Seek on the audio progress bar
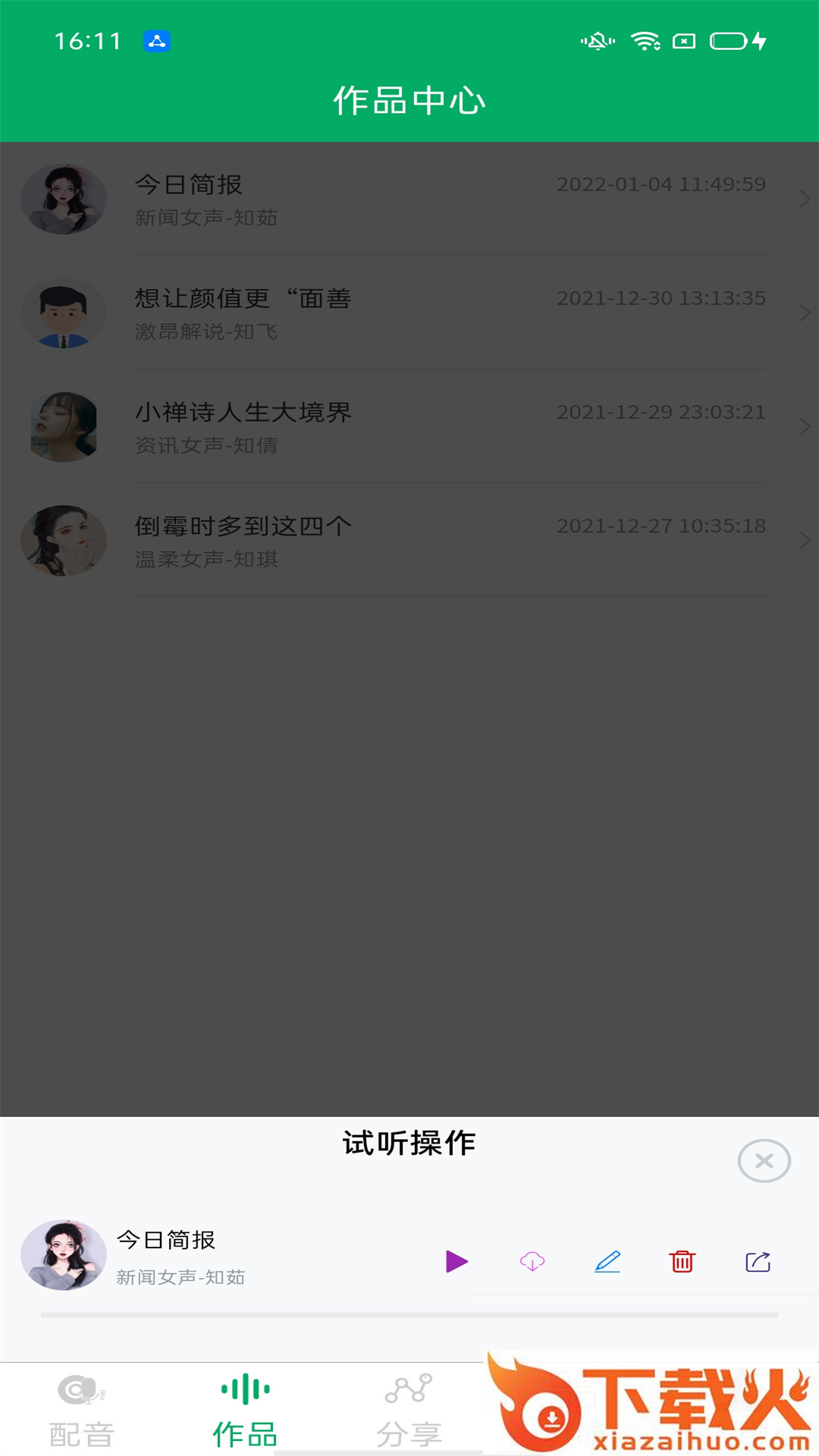This screenshot has width=819, height=1456. click(409, 1315)
